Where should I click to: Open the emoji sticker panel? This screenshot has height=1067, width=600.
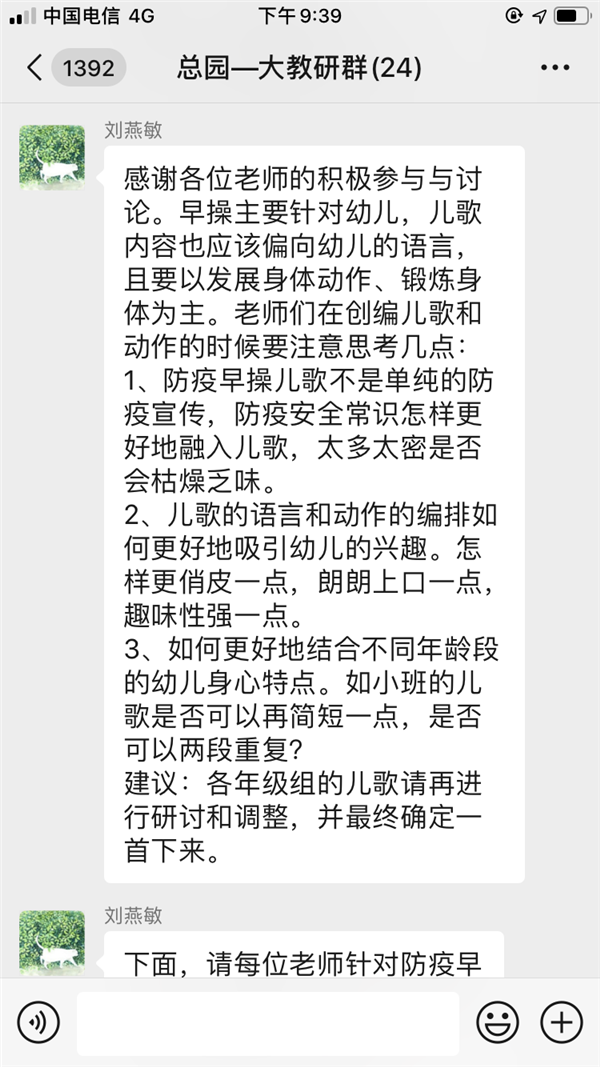pos(497,1022)
